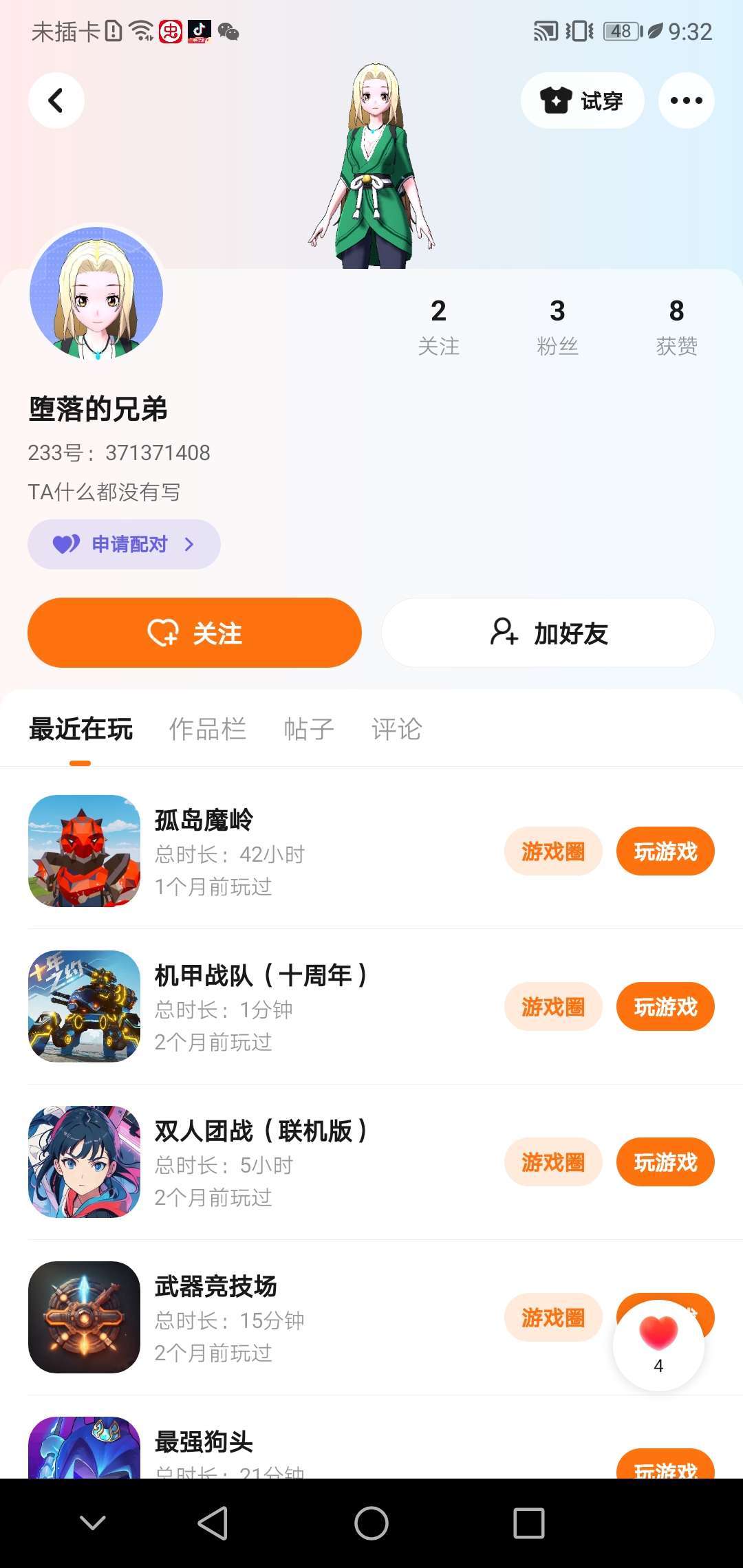
Task: Play 机甲战队（十周年）via 玩游戏
Action: tap(665, 1007)
